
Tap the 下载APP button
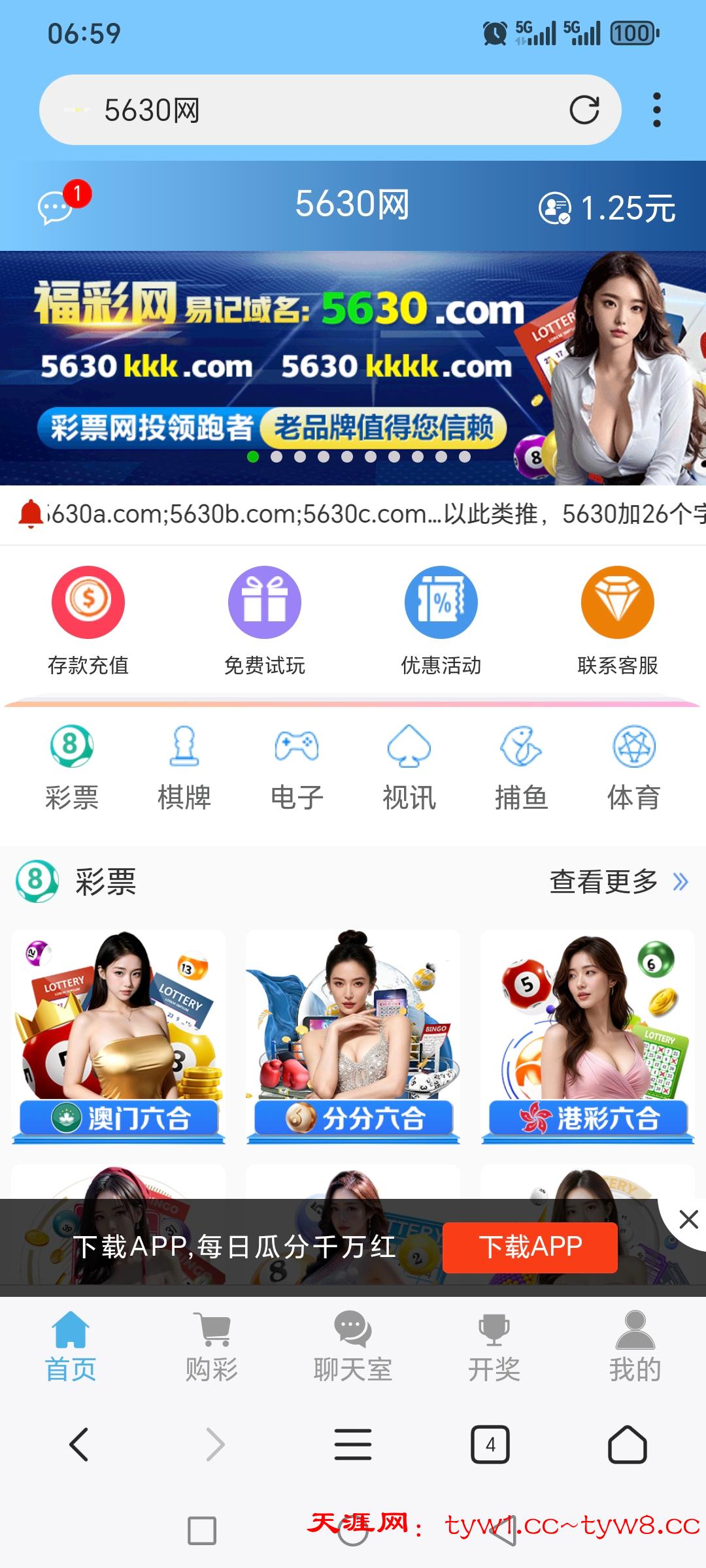point(529,1247)
